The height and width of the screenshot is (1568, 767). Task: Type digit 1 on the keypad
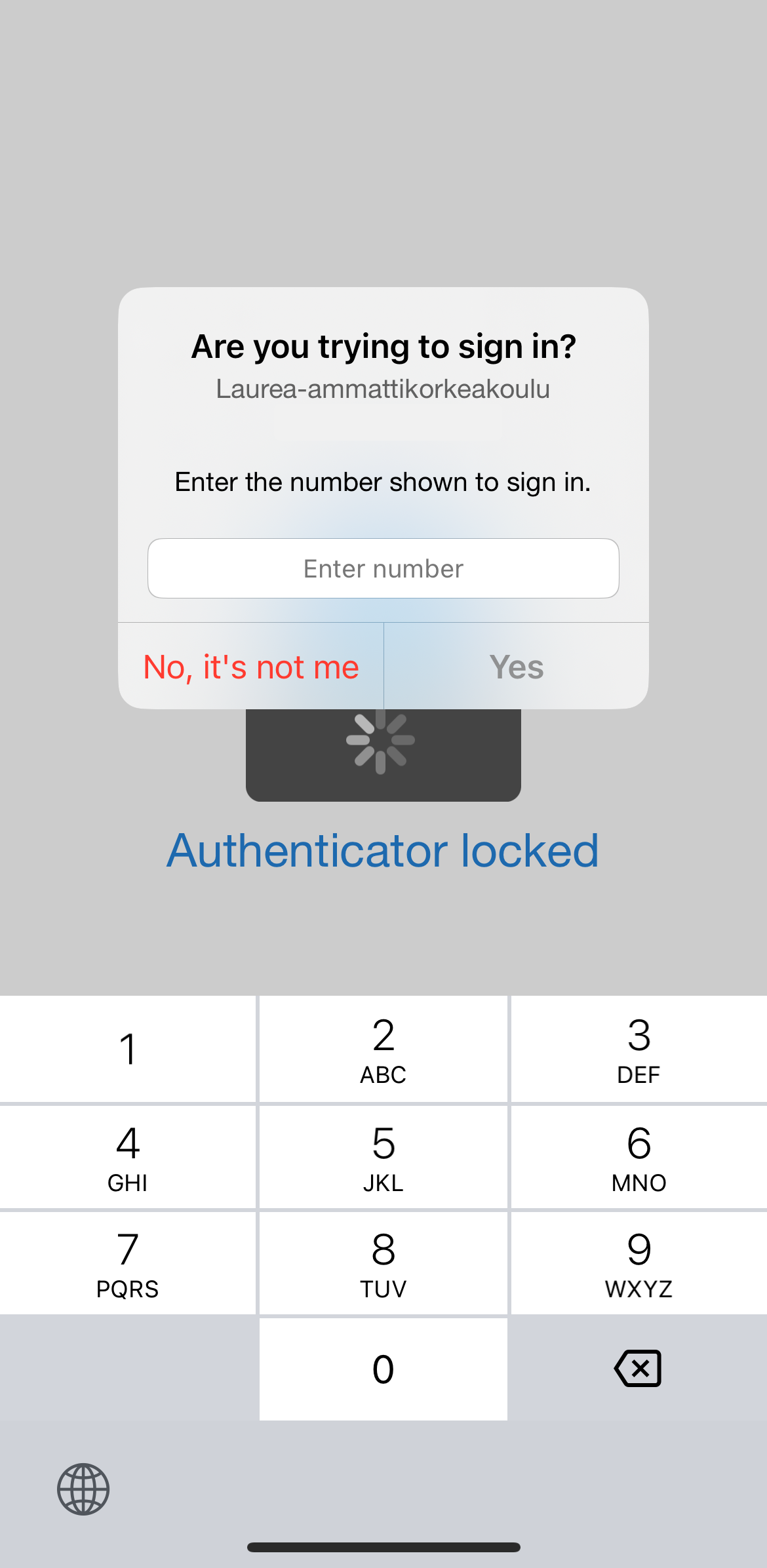pos(128,1049)
